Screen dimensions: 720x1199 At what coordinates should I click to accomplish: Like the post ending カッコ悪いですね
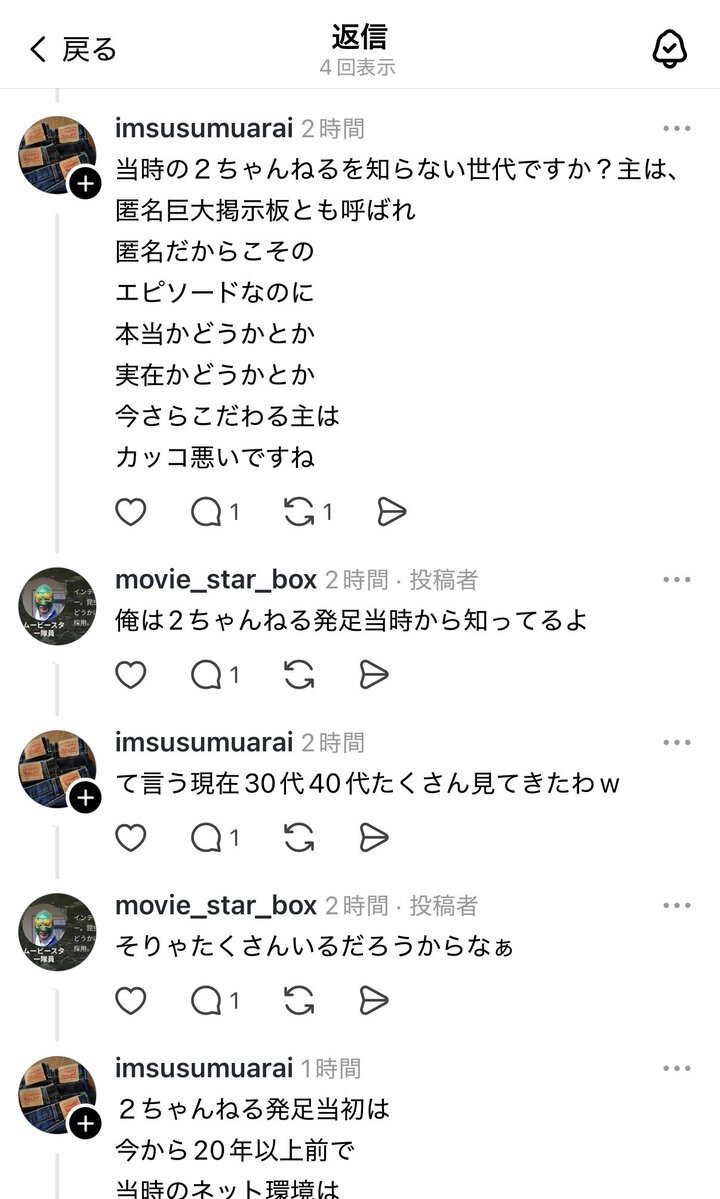[x=131, y=512]
